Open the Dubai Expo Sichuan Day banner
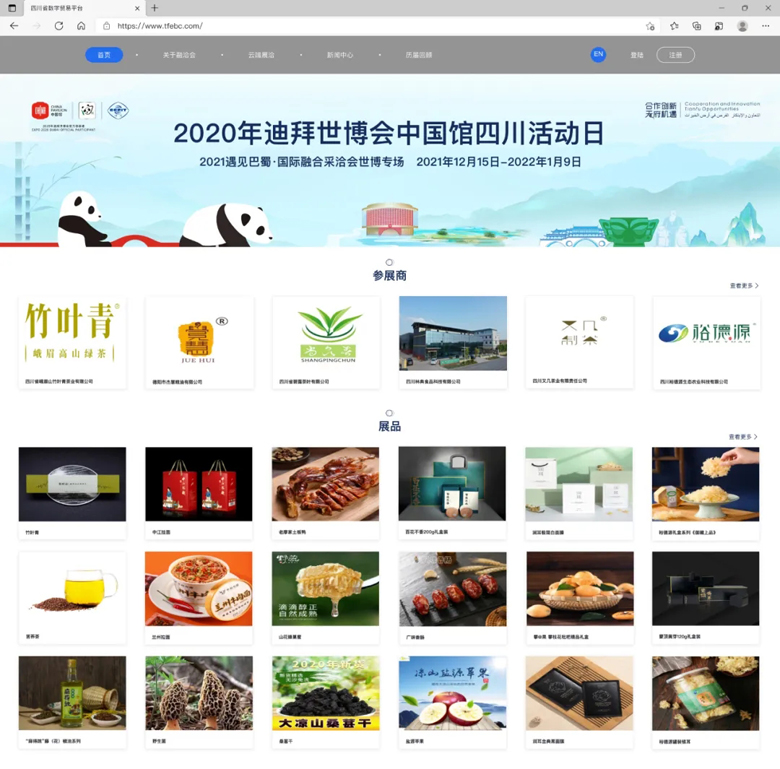780x769 pixels. pos(390,160)
